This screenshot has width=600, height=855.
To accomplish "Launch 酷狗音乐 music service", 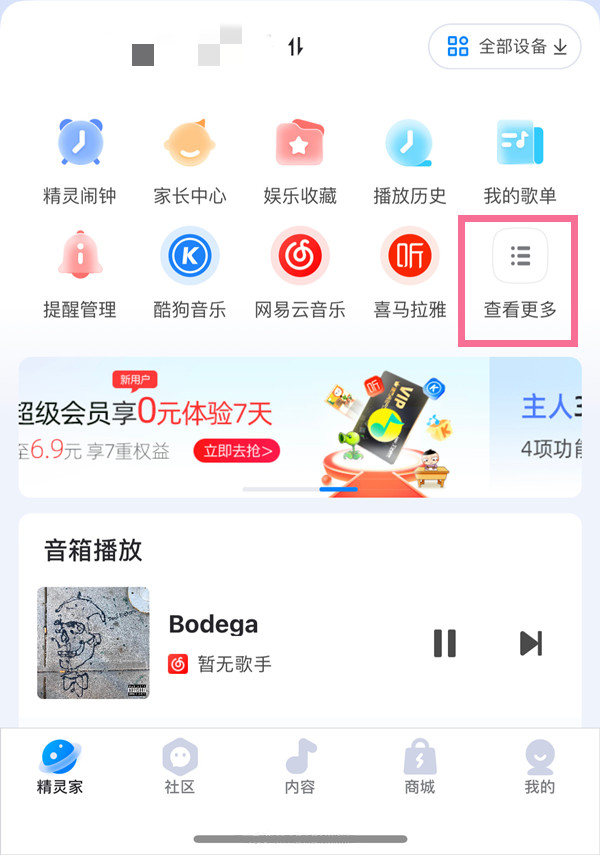I will [190, 273].
